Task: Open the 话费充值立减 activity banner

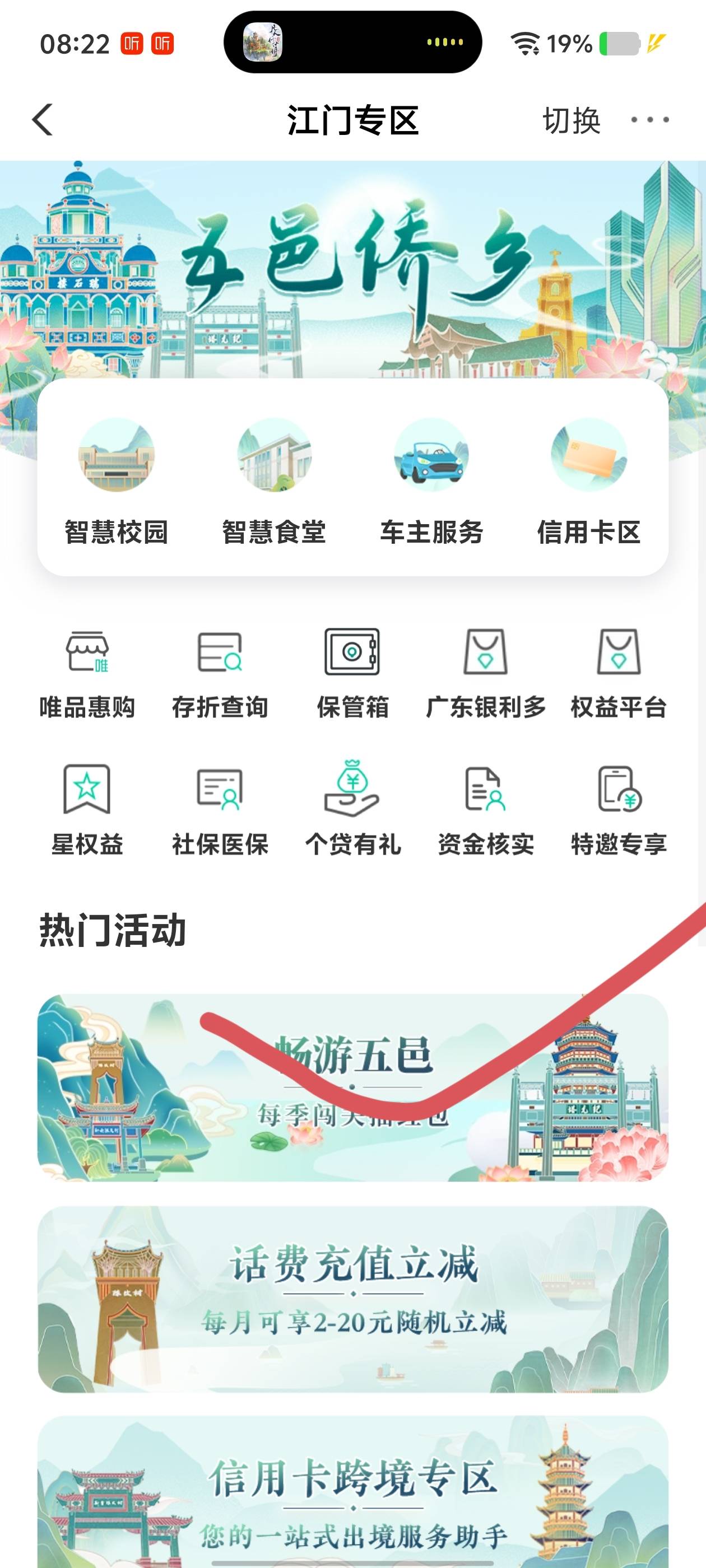Action: tap(352, 1300)
